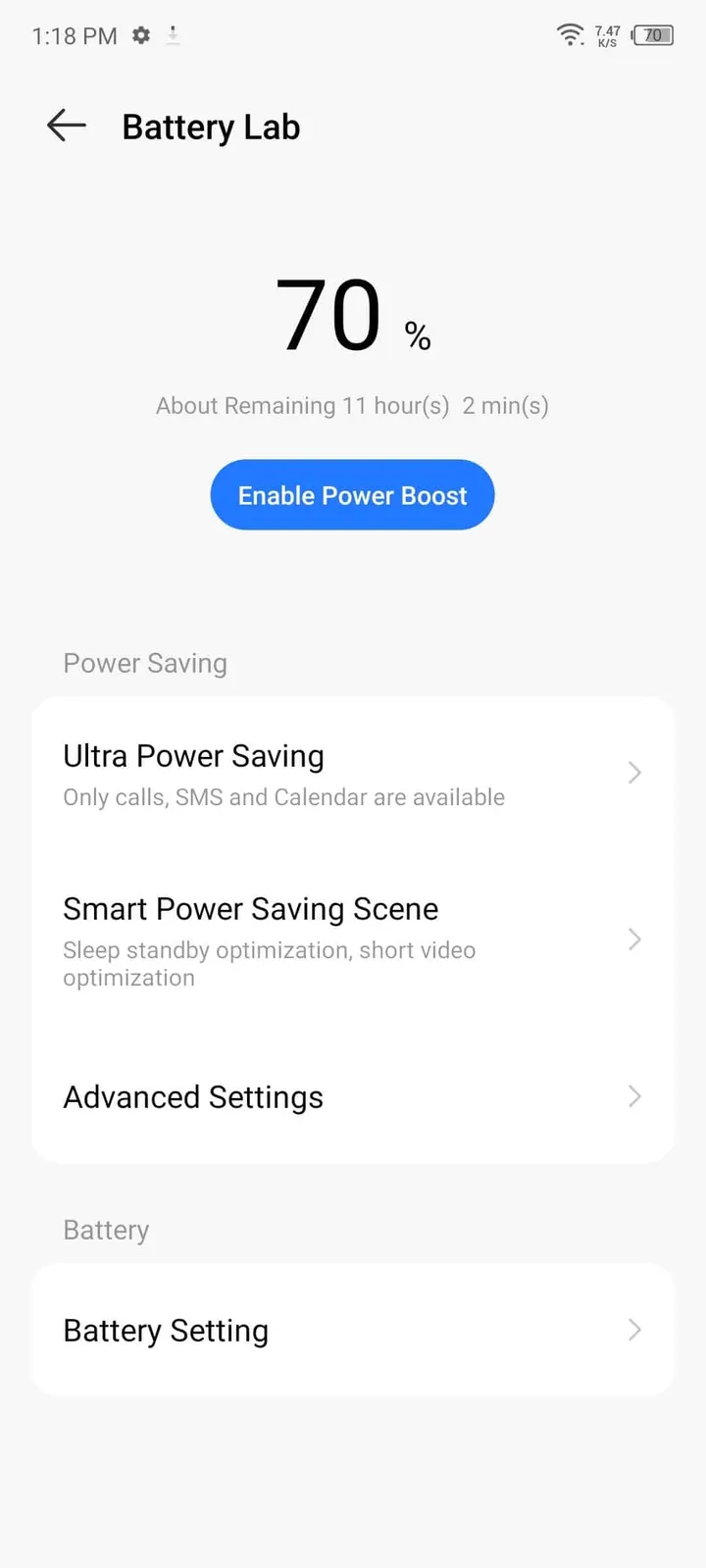The image size is (706, 1568).
Task: Open Ultra Power Saving
Action: (352, 774)
